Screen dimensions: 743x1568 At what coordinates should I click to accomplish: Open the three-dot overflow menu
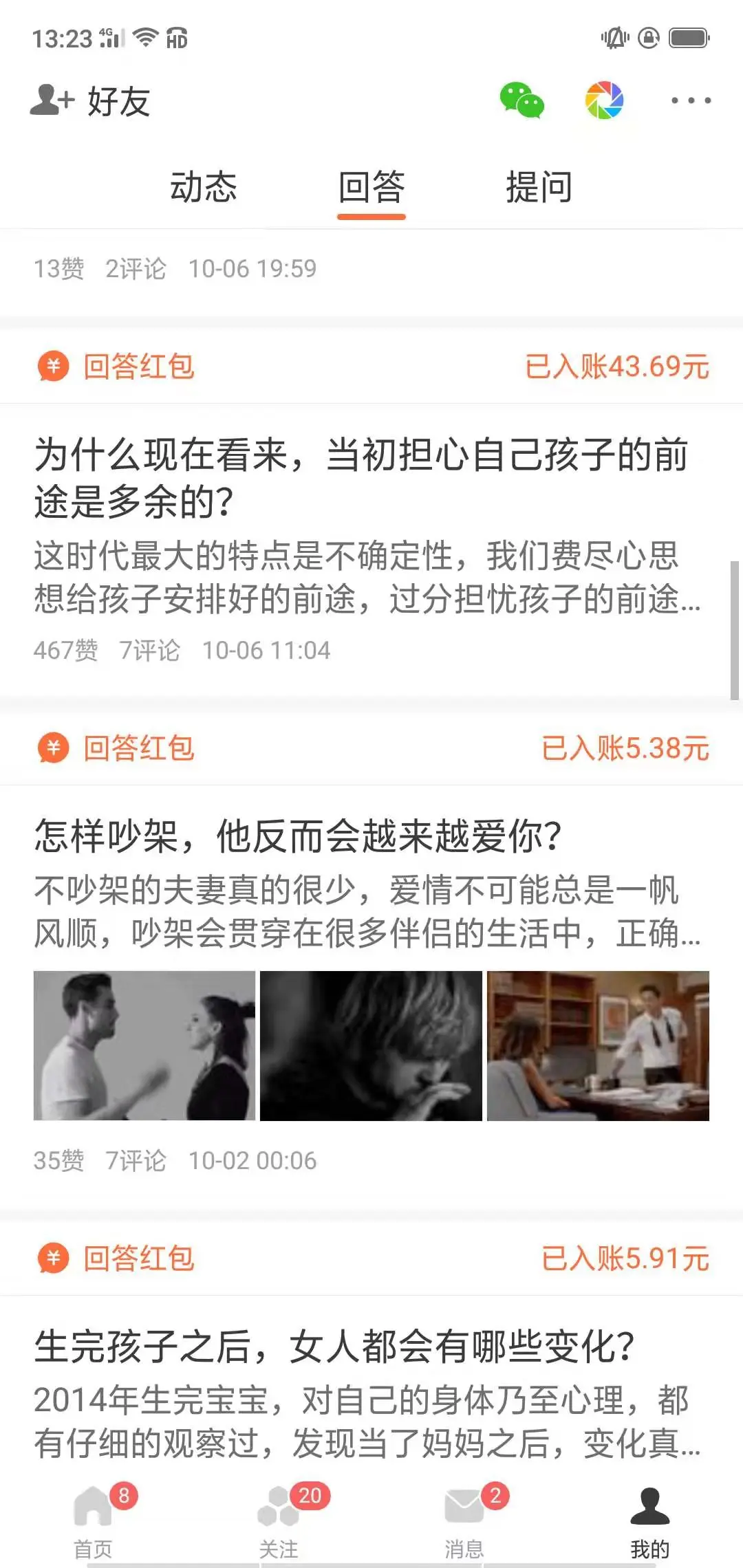[x=690, y=101]
